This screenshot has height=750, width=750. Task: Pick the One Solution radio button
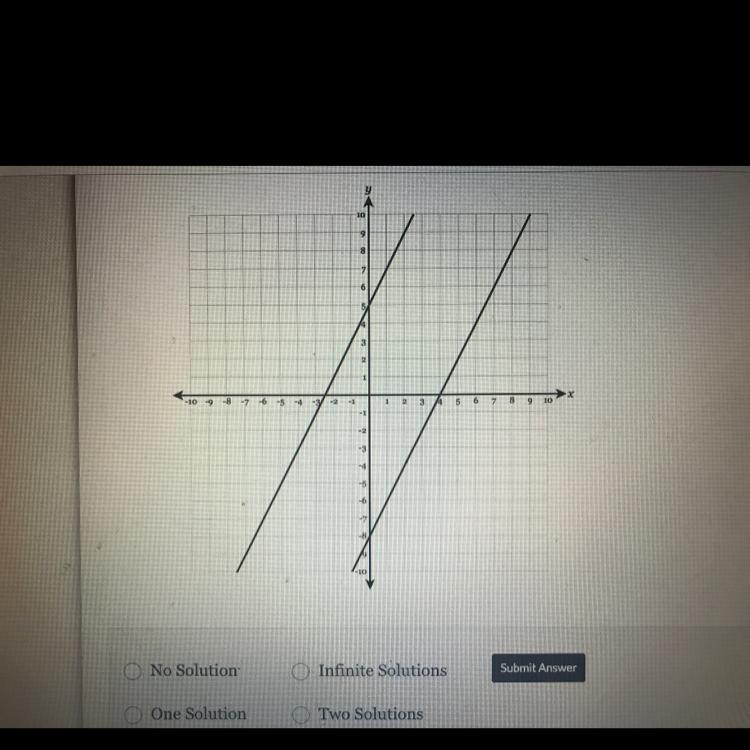pos(134,714)
